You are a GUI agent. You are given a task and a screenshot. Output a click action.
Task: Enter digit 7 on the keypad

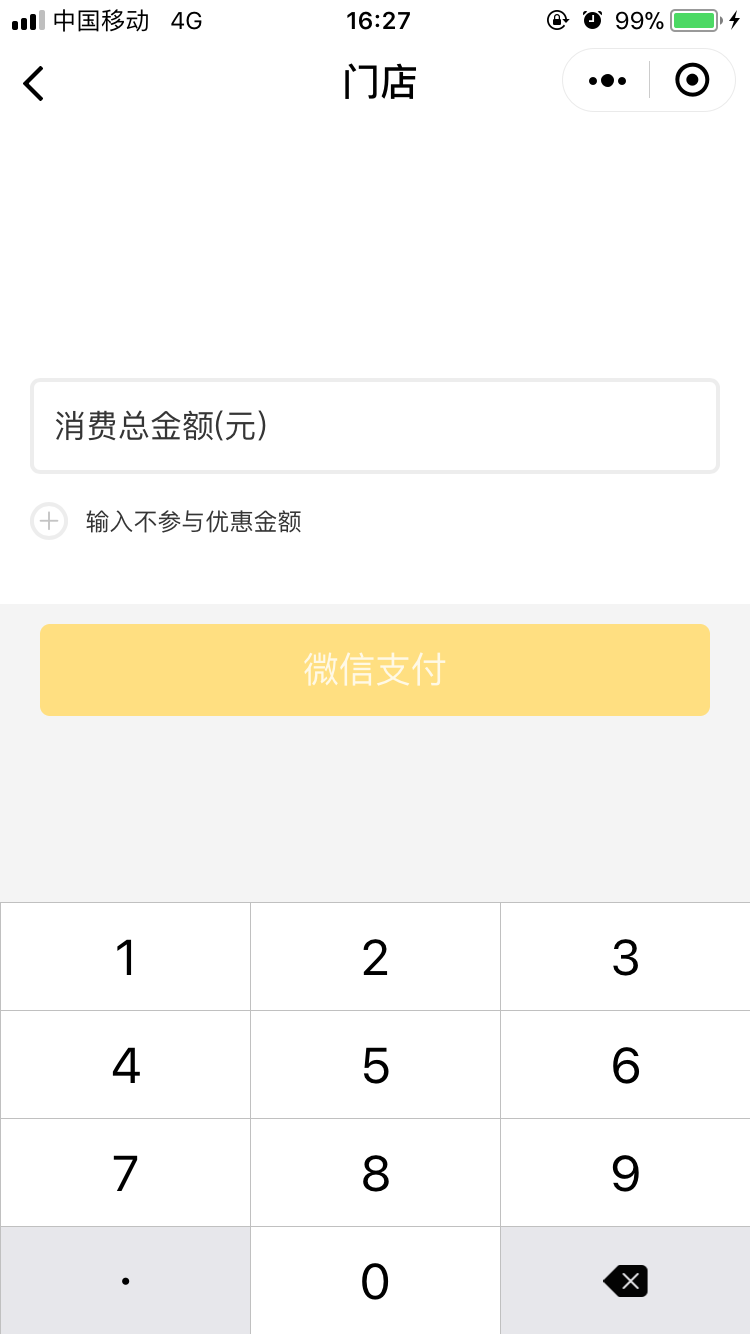pyautogui.click(x=125, y=1173)
